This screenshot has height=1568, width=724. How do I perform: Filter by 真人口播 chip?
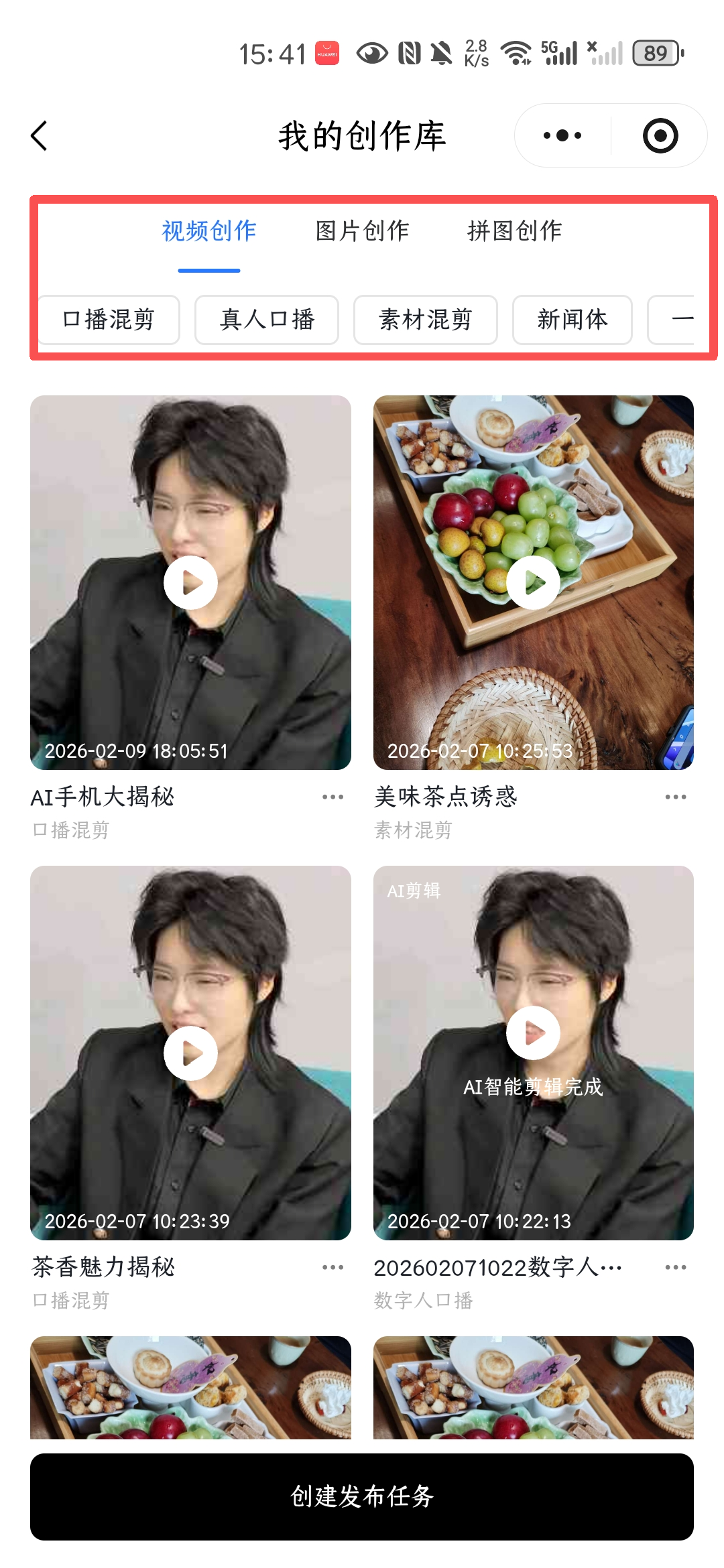[267, 320]
